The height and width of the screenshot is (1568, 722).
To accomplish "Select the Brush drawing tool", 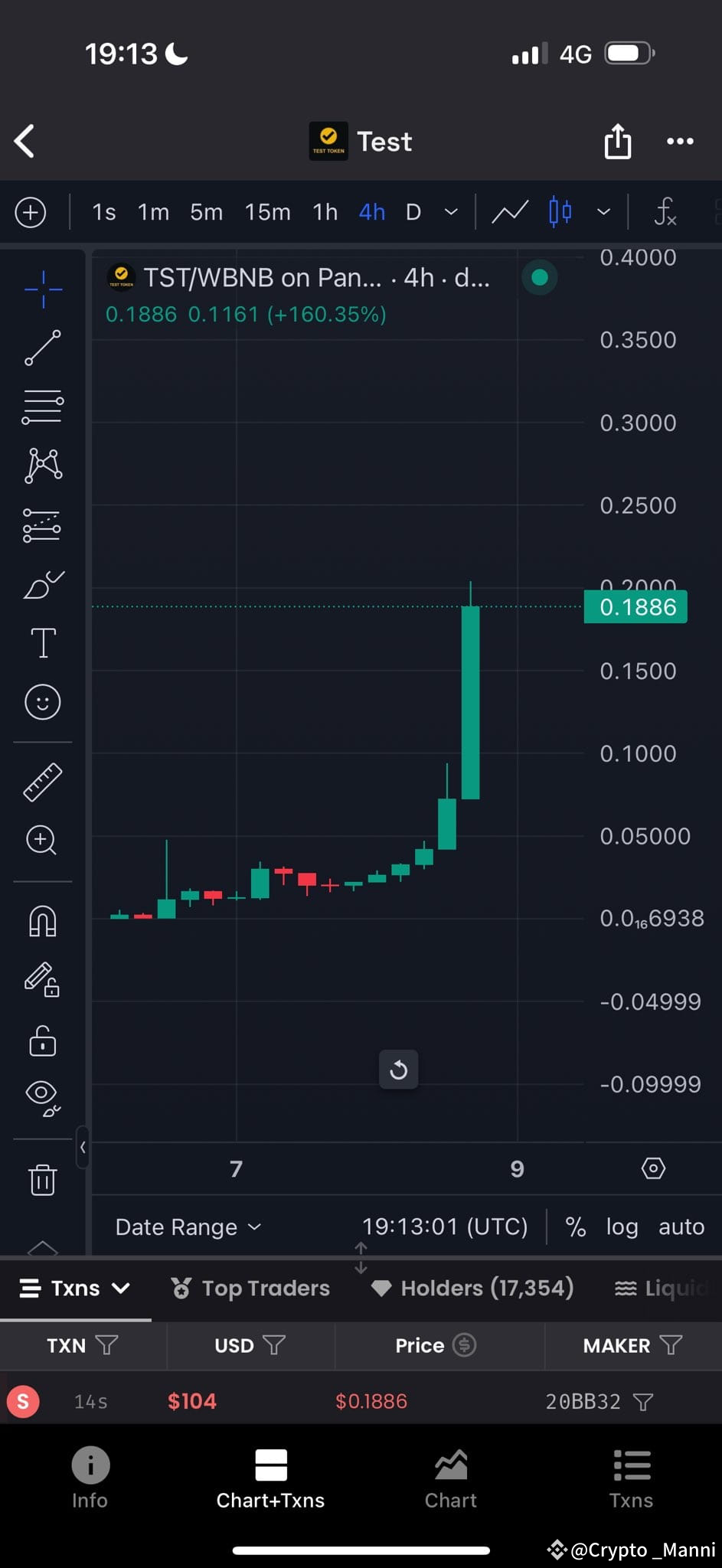I will (x=44, y=586).
